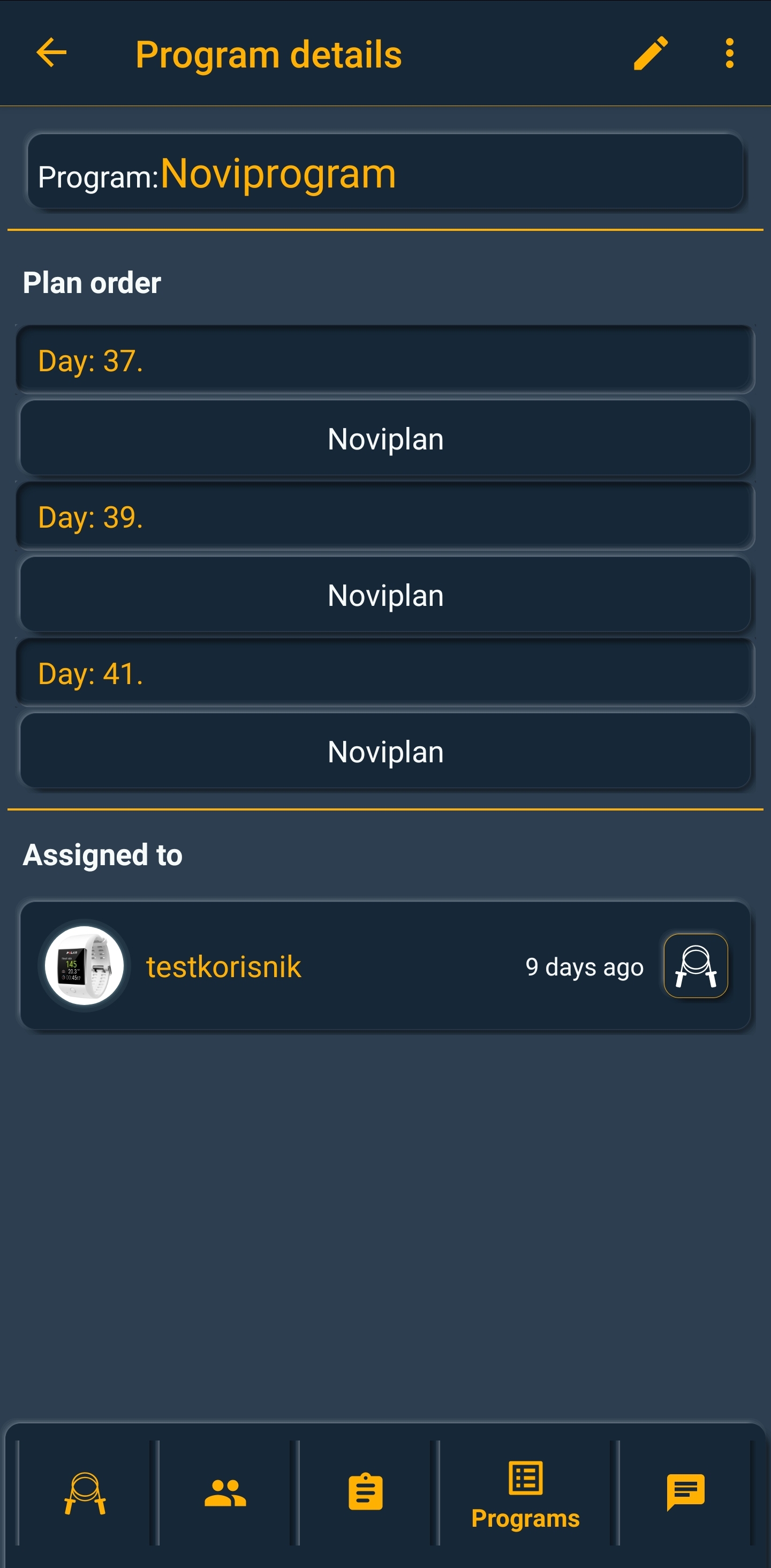Open the chat messages tab
Screen dimensions: 771x1568
tap(685, 1492)
